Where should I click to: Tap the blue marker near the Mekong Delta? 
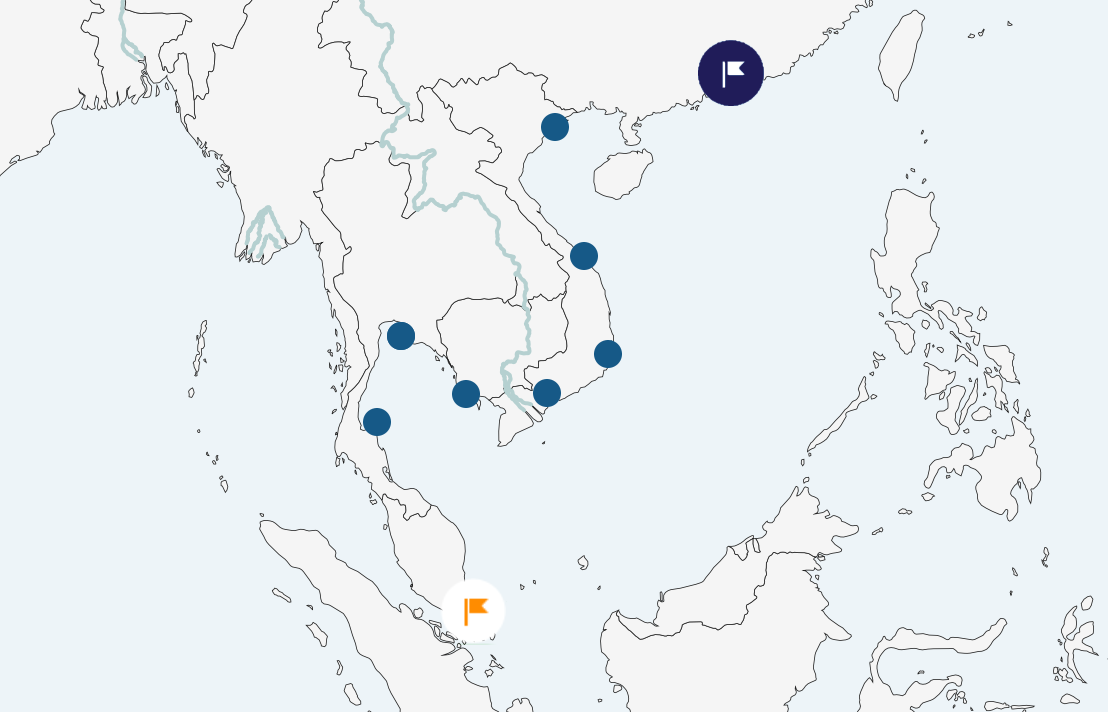coord(547,393)
